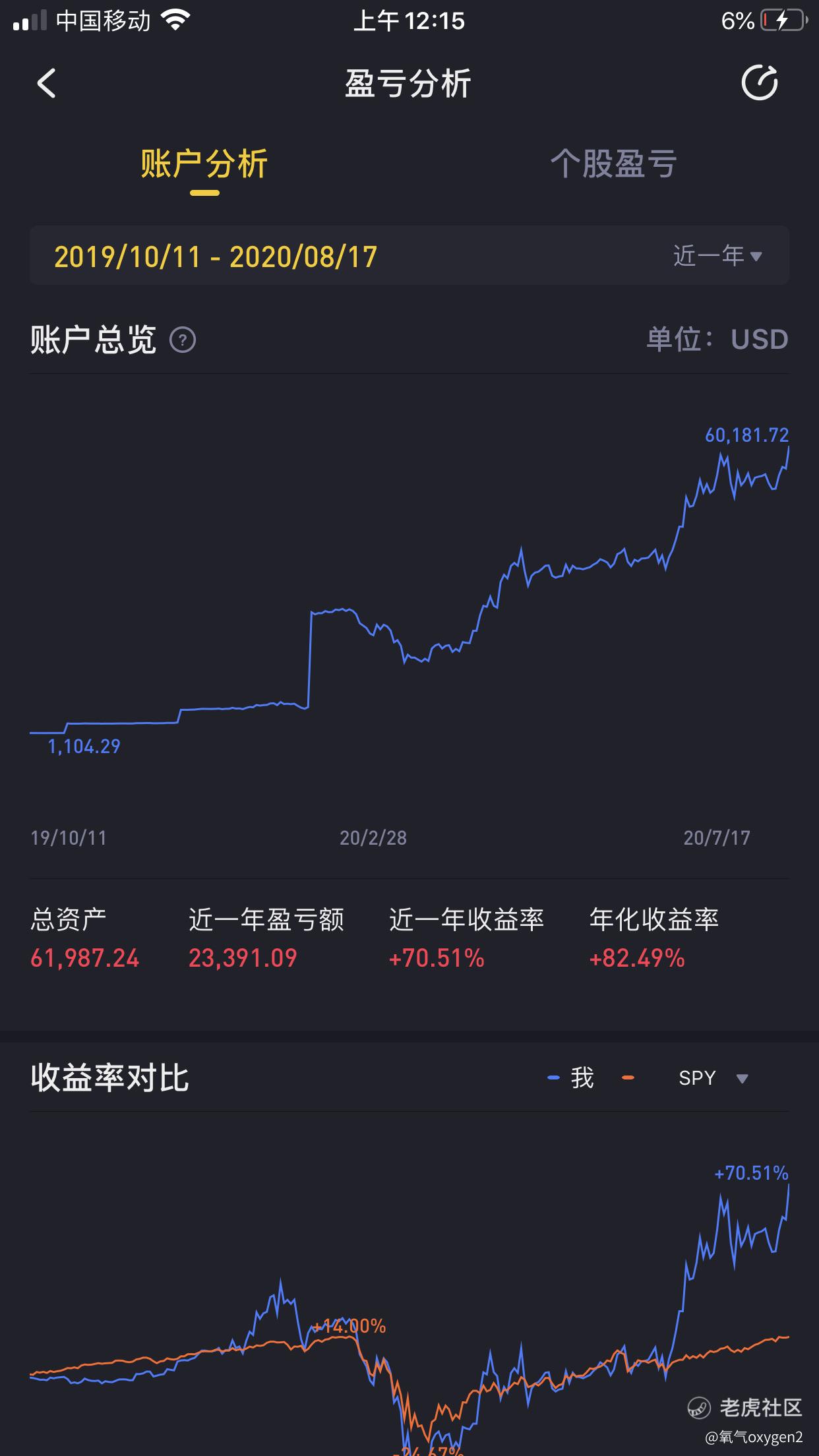Select the 账户分析 tab
This screenshot has width=819, height=1456.
204,164
